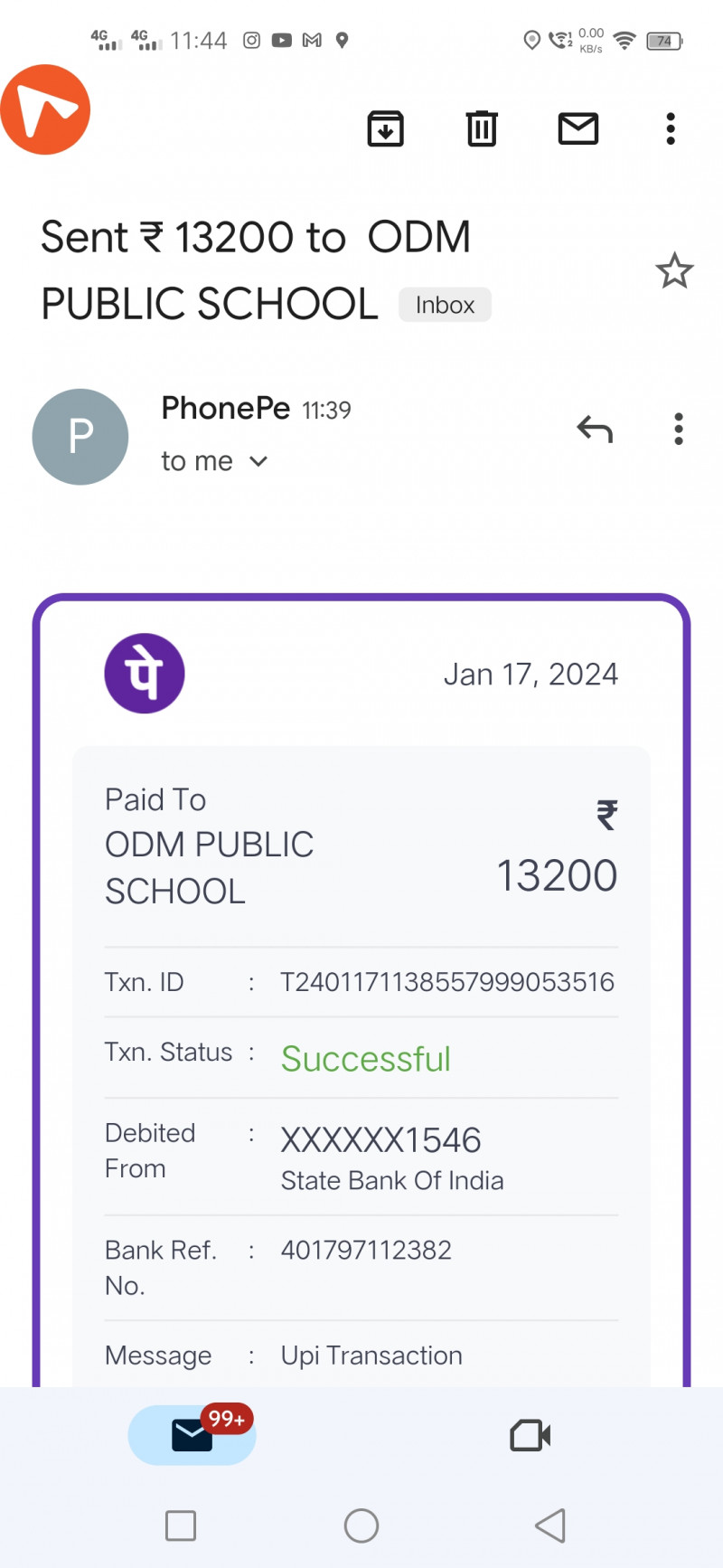Star the ODM PUBLIC SCHOOL email
Viewport: 723px width, 1568px height.
tap(674, 271)
